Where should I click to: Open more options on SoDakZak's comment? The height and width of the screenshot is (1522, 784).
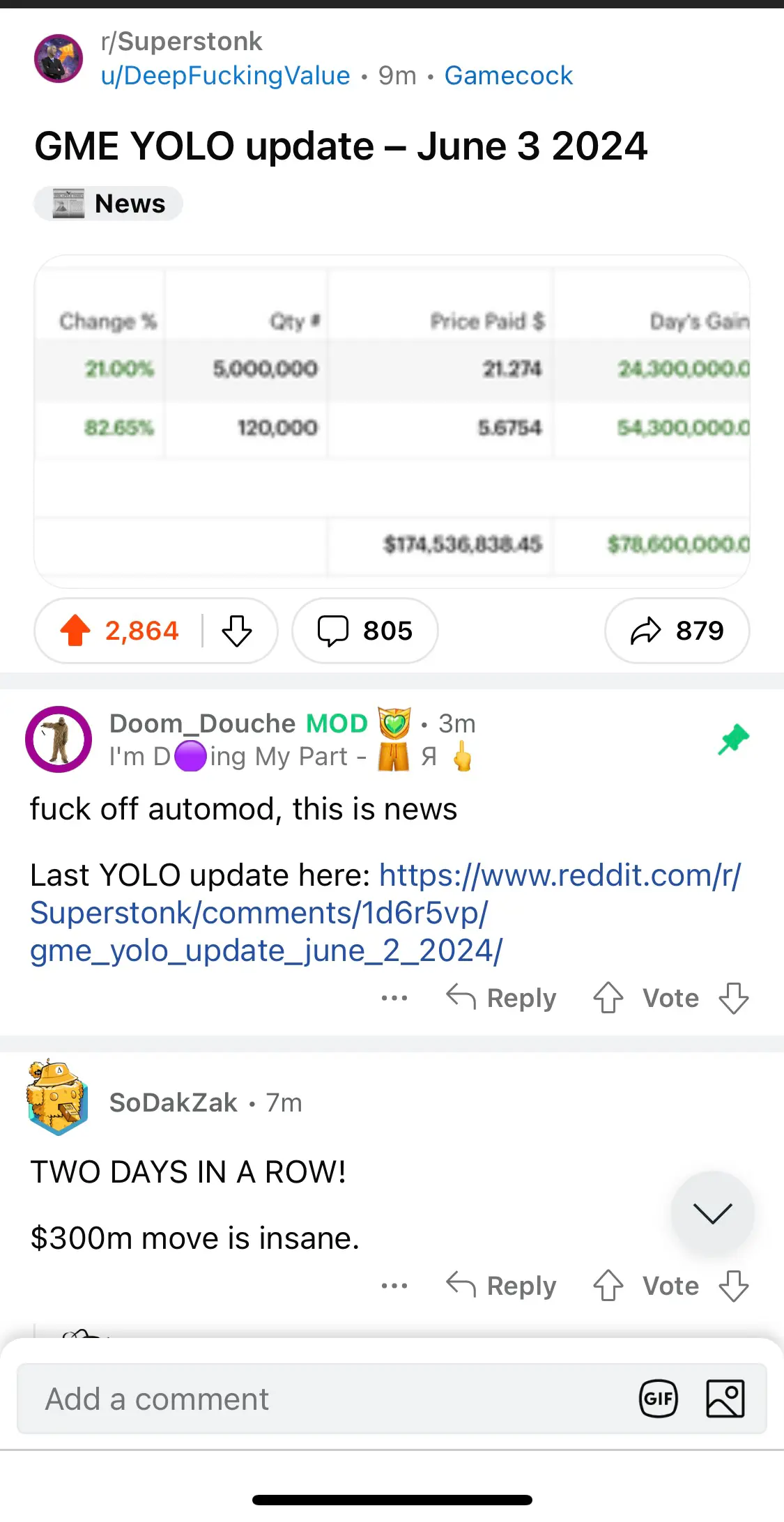tap(394, 1286)
